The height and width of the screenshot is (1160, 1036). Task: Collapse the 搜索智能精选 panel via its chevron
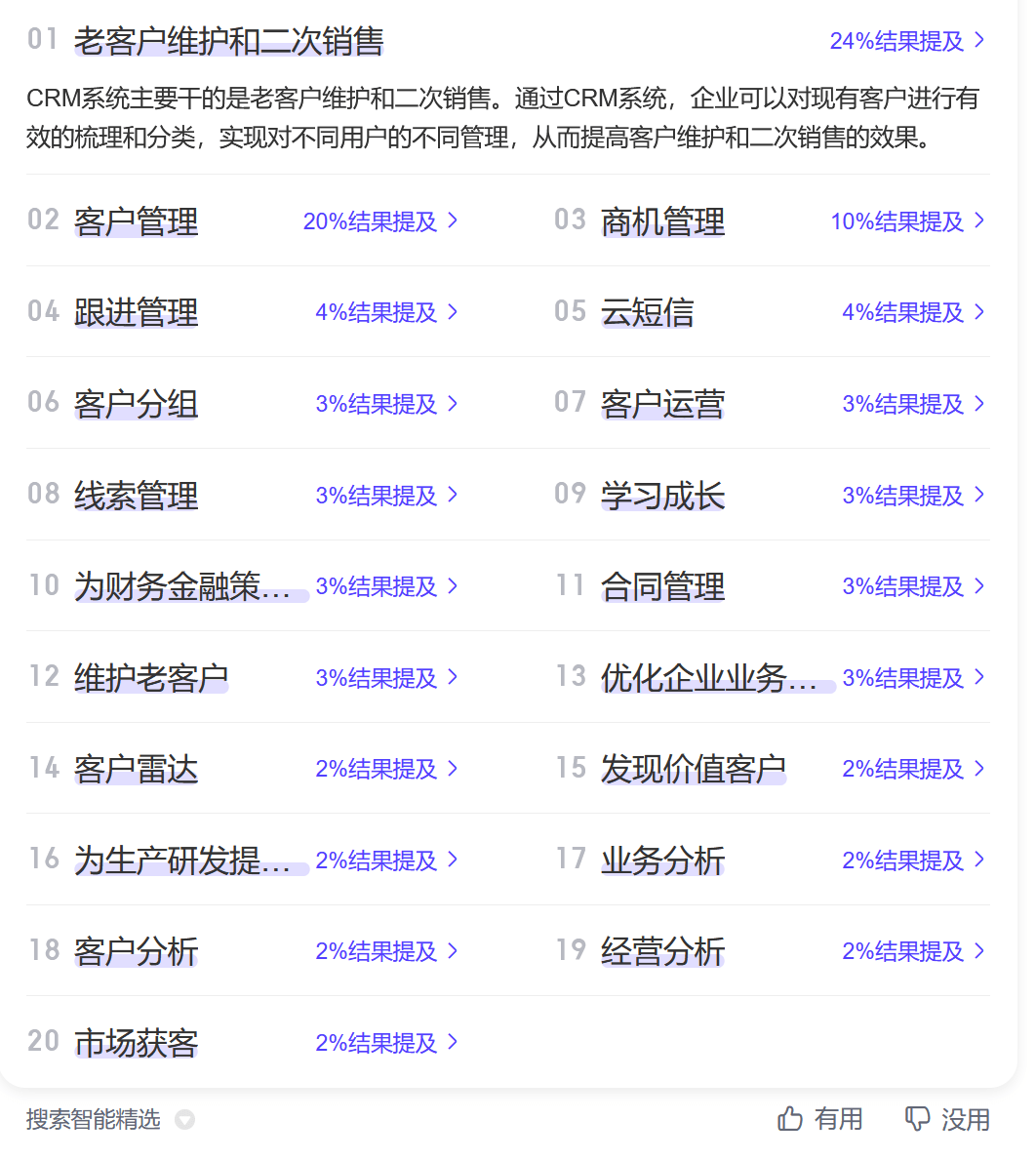pyautogui.click(x=185, y=1120)
